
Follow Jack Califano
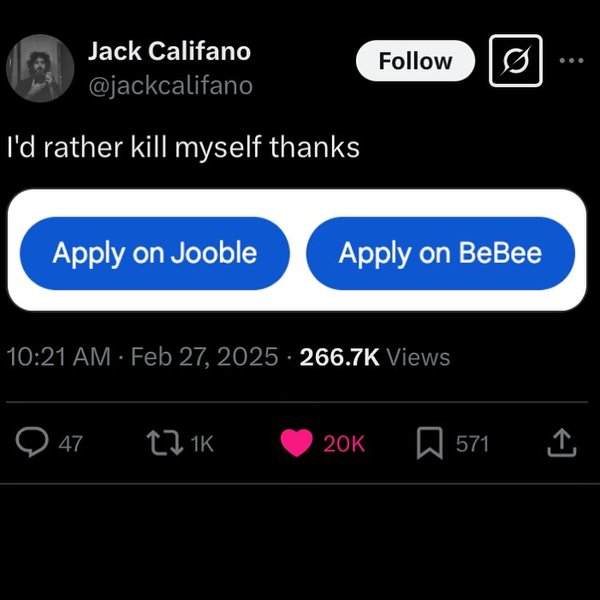(x=415, y=61)
